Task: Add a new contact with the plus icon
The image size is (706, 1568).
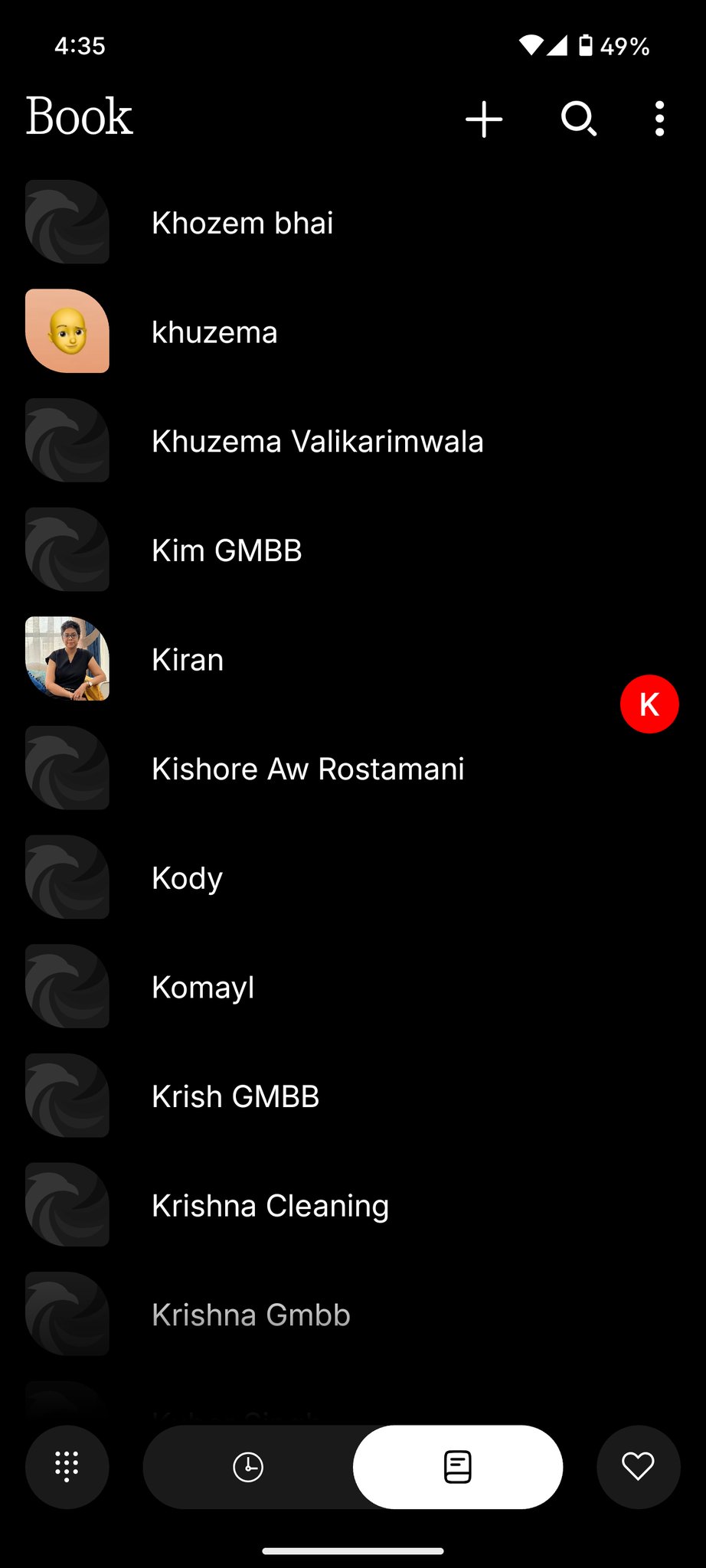Action: tap(483, 119)
